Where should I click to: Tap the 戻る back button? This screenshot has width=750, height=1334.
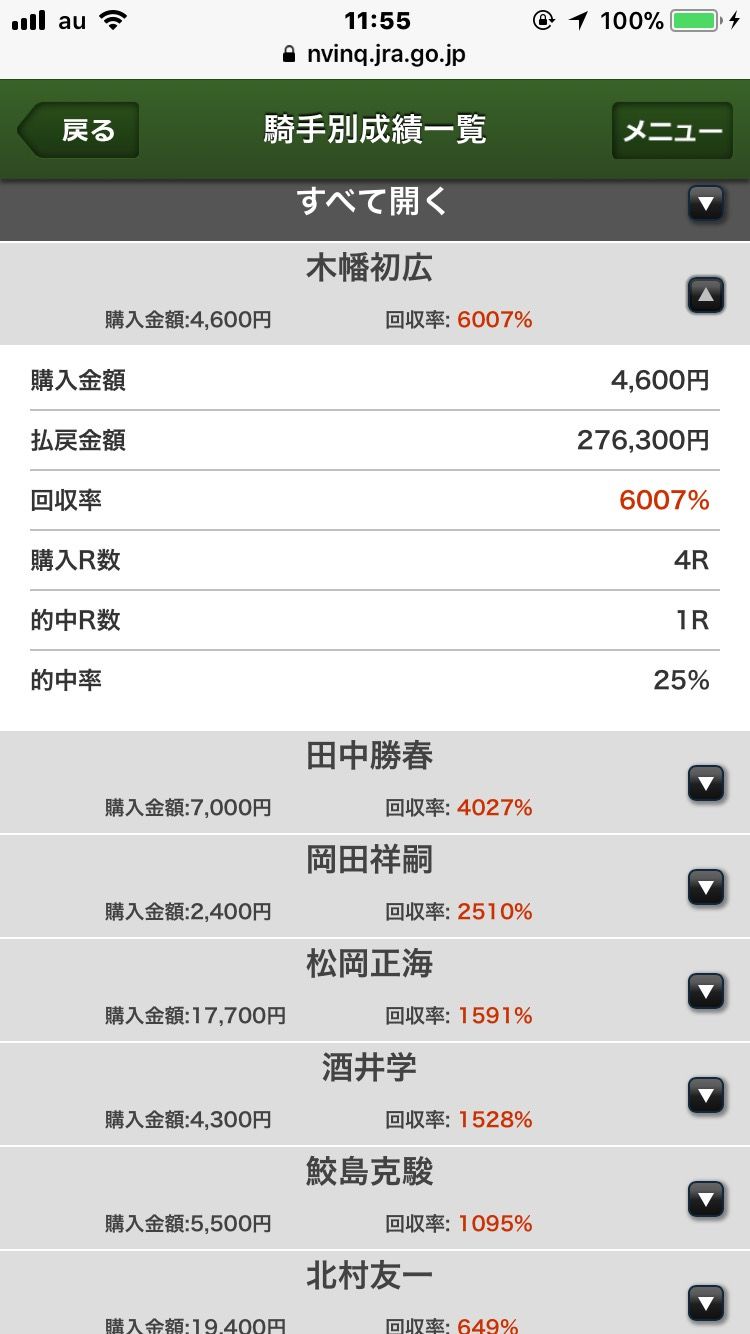click(x=80, y=131)
